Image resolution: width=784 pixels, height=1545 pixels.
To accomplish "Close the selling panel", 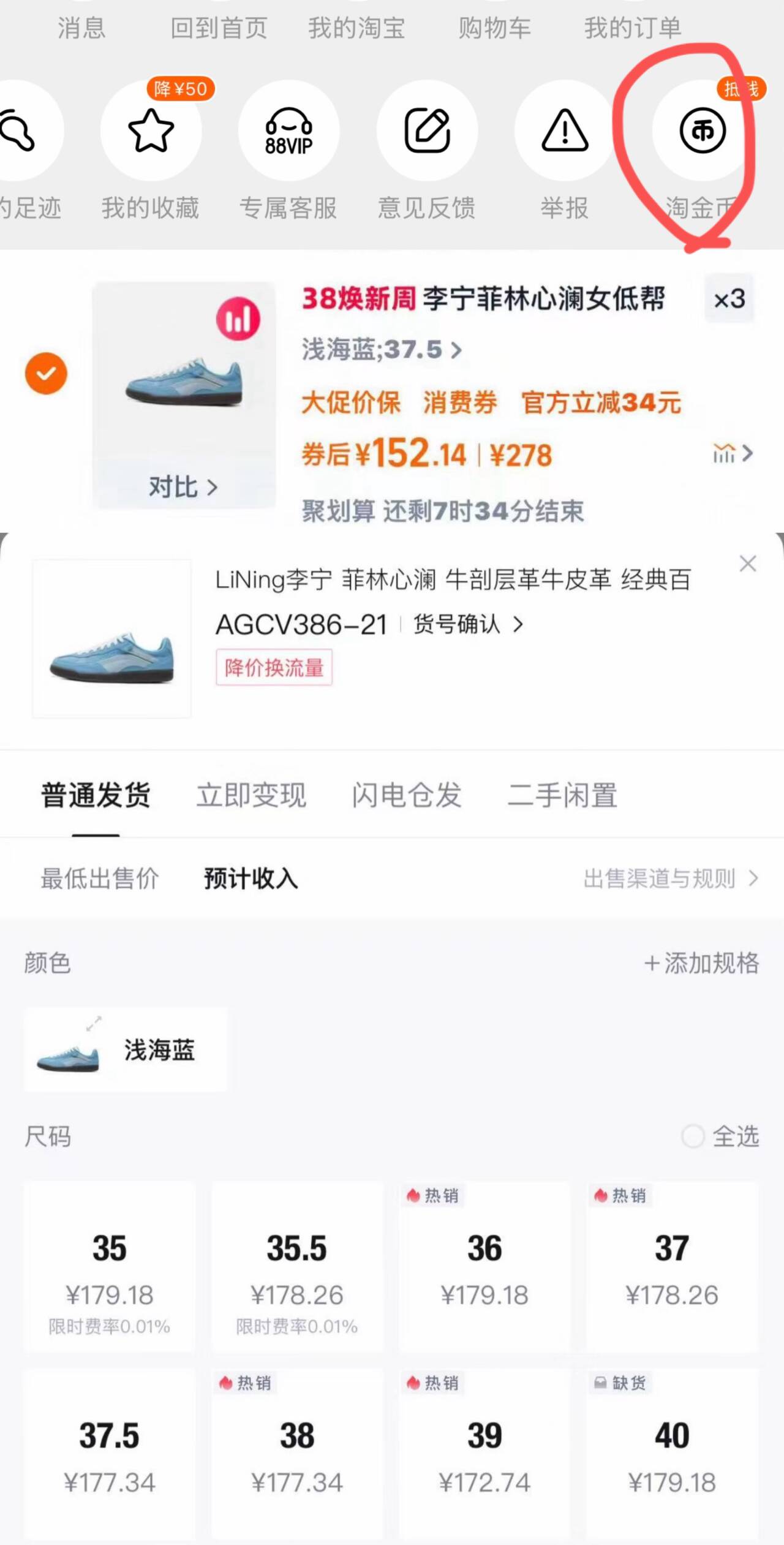I will [747, 564].
